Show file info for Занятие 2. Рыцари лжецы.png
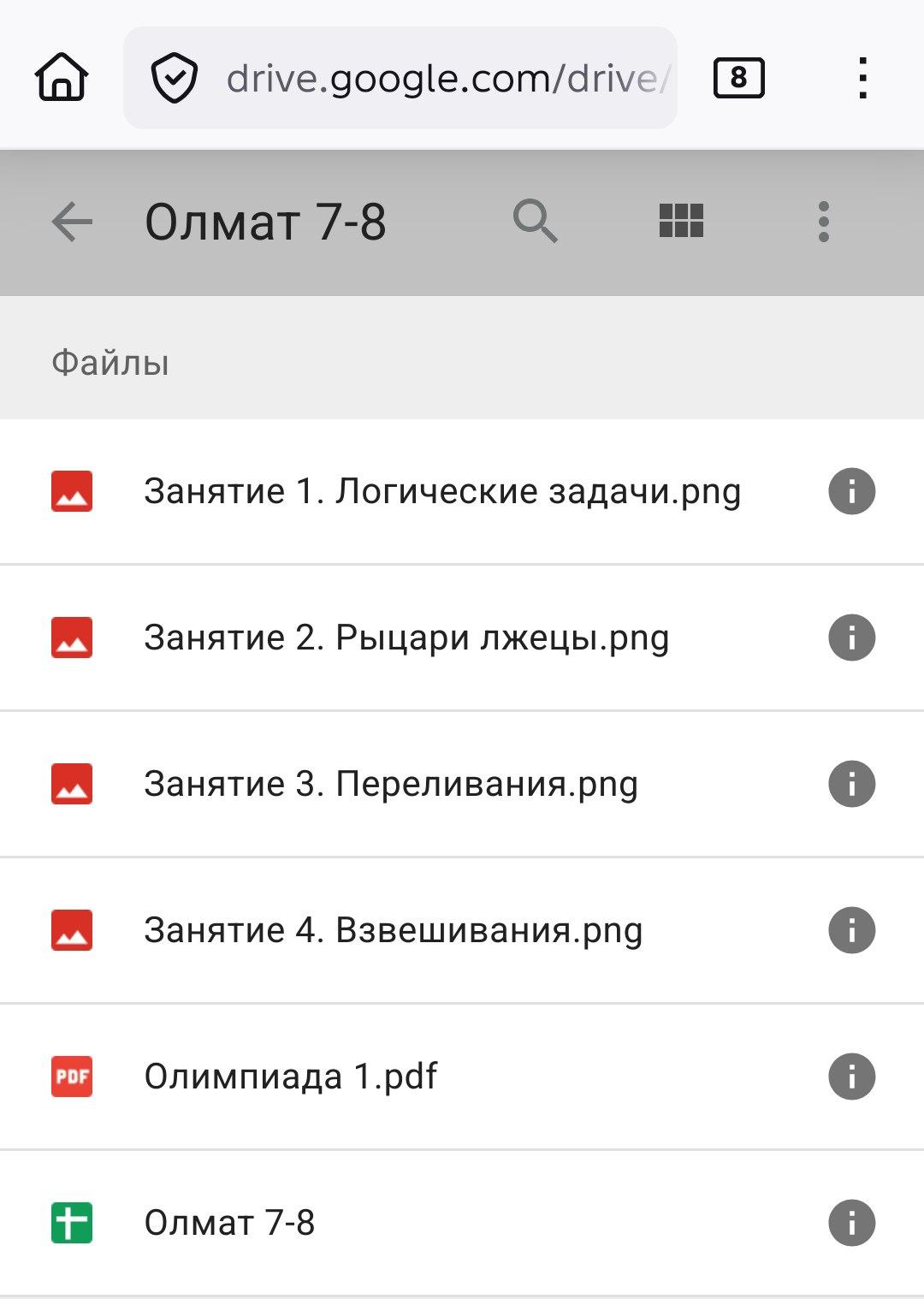 852,638
